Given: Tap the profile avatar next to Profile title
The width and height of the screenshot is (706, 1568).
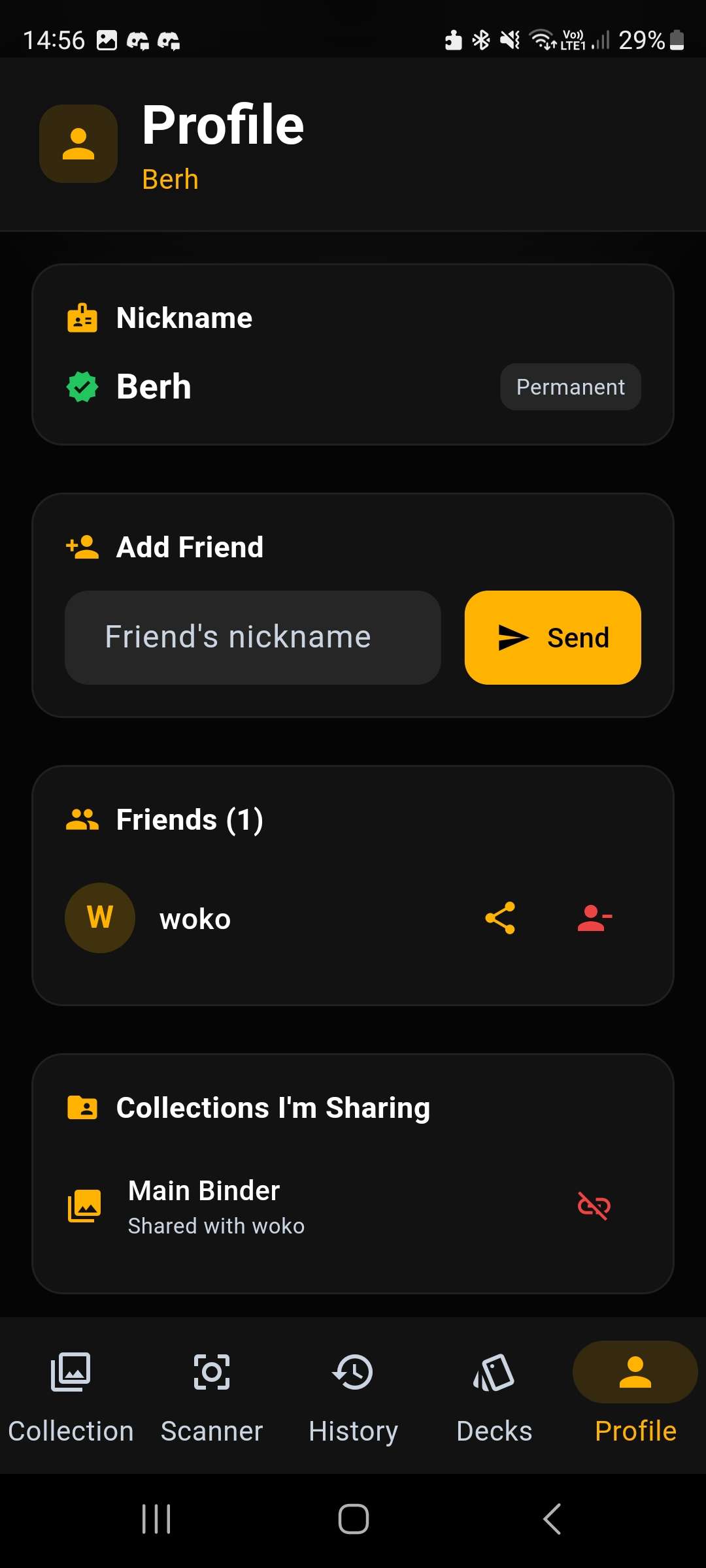Looking at the screenshot, I should coord(78,144).
